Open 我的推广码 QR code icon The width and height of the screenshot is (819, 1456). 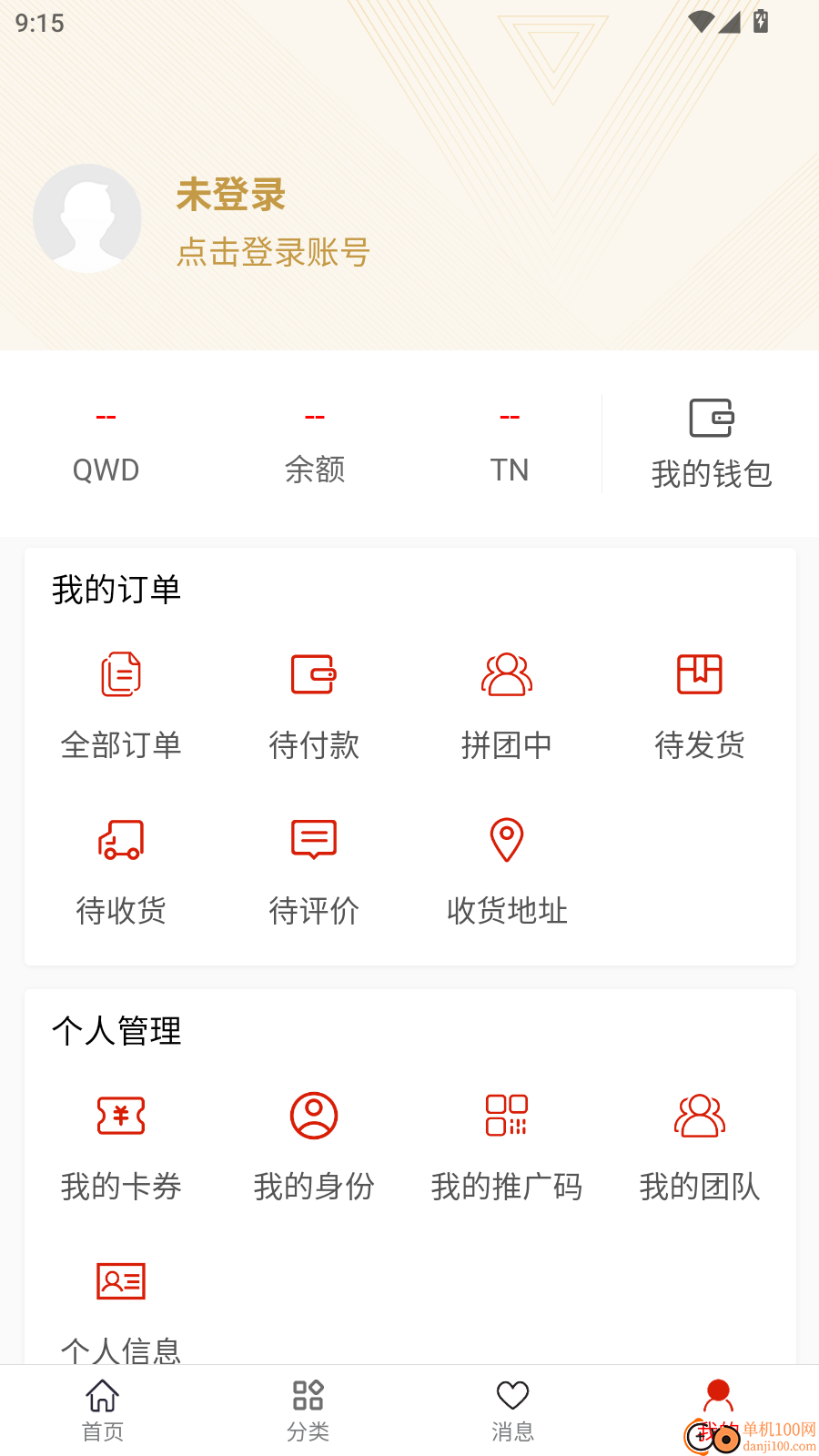(x=507, y=1115)
